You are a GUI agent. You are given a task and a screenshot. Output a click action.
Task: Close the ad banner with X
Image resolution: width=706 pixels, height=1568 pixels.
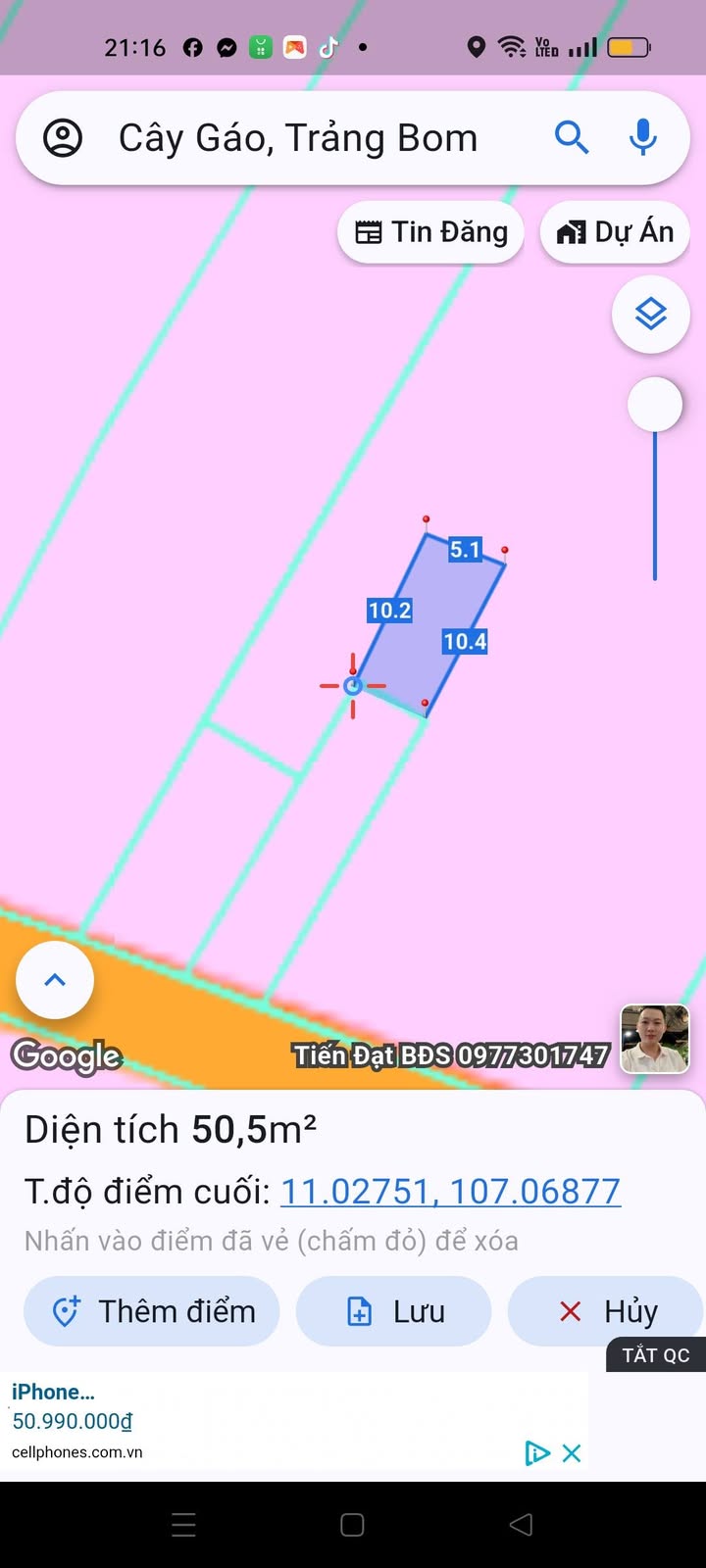(572, 1453)
